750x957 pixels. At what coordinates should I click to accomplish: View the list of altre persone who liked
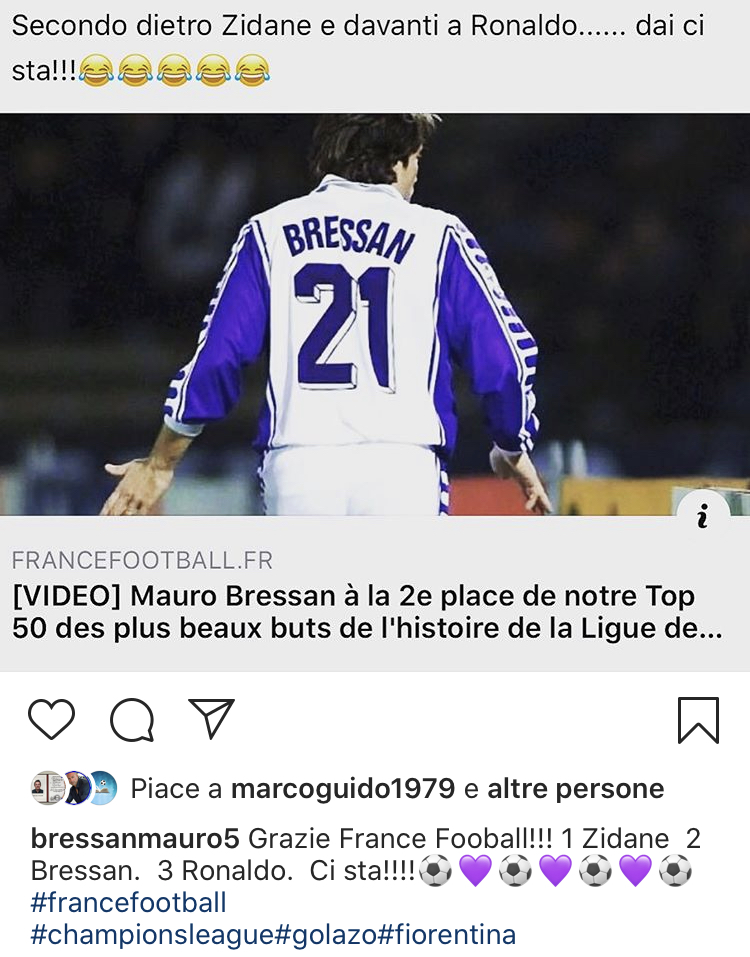[x=575, y=789]
